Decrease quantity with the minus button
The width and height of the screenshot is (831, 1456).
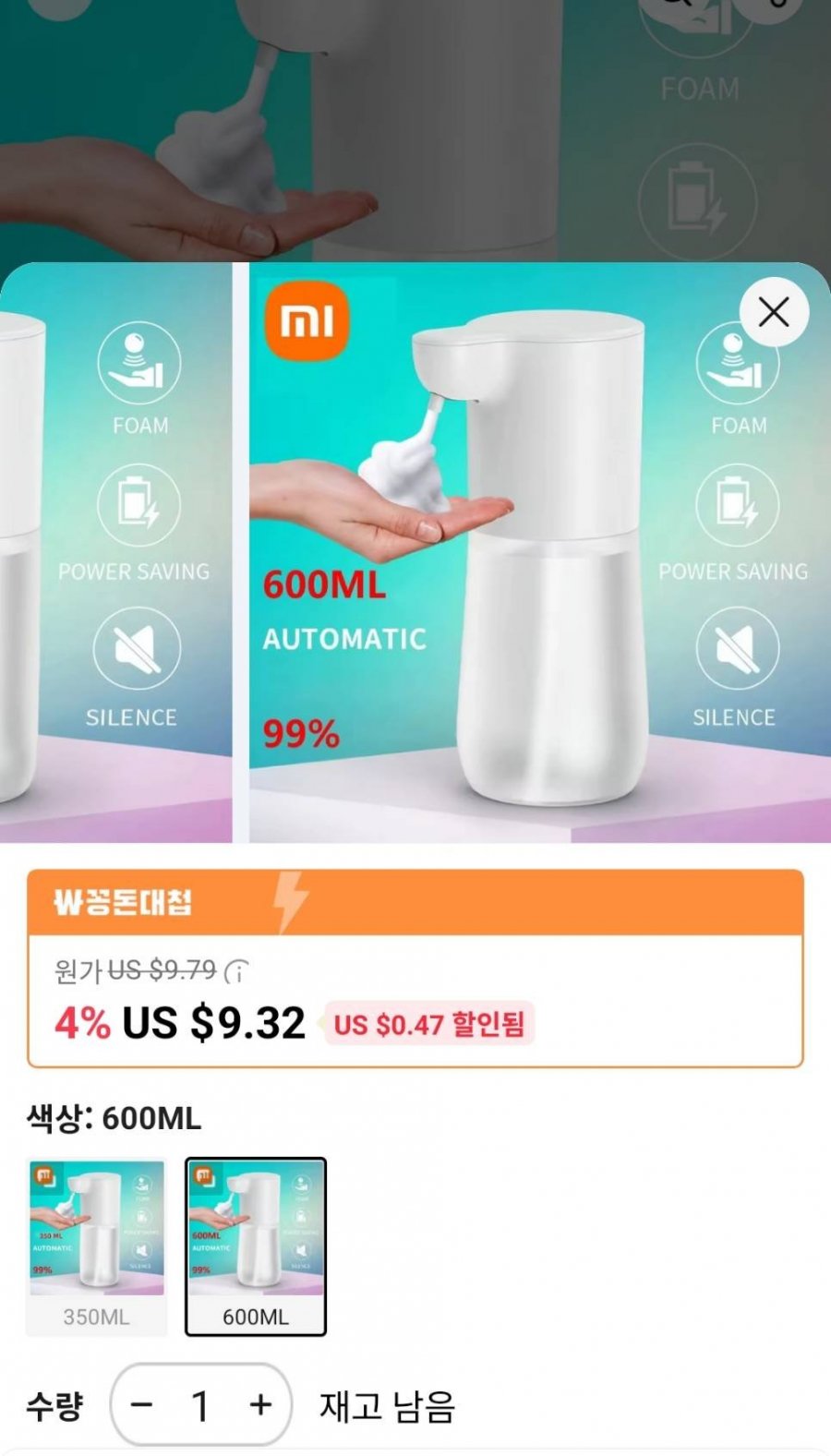(x=141, y=1405)
